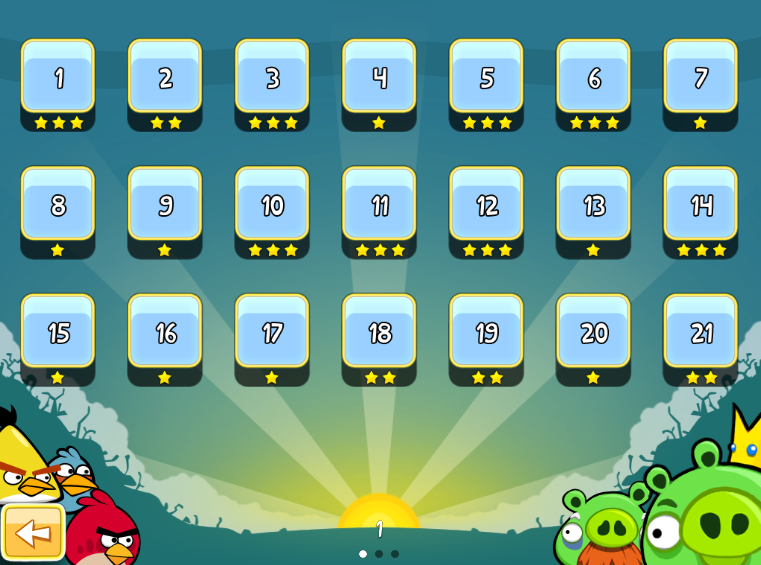
Task: Jump to the second page dot
Action: 379,554
